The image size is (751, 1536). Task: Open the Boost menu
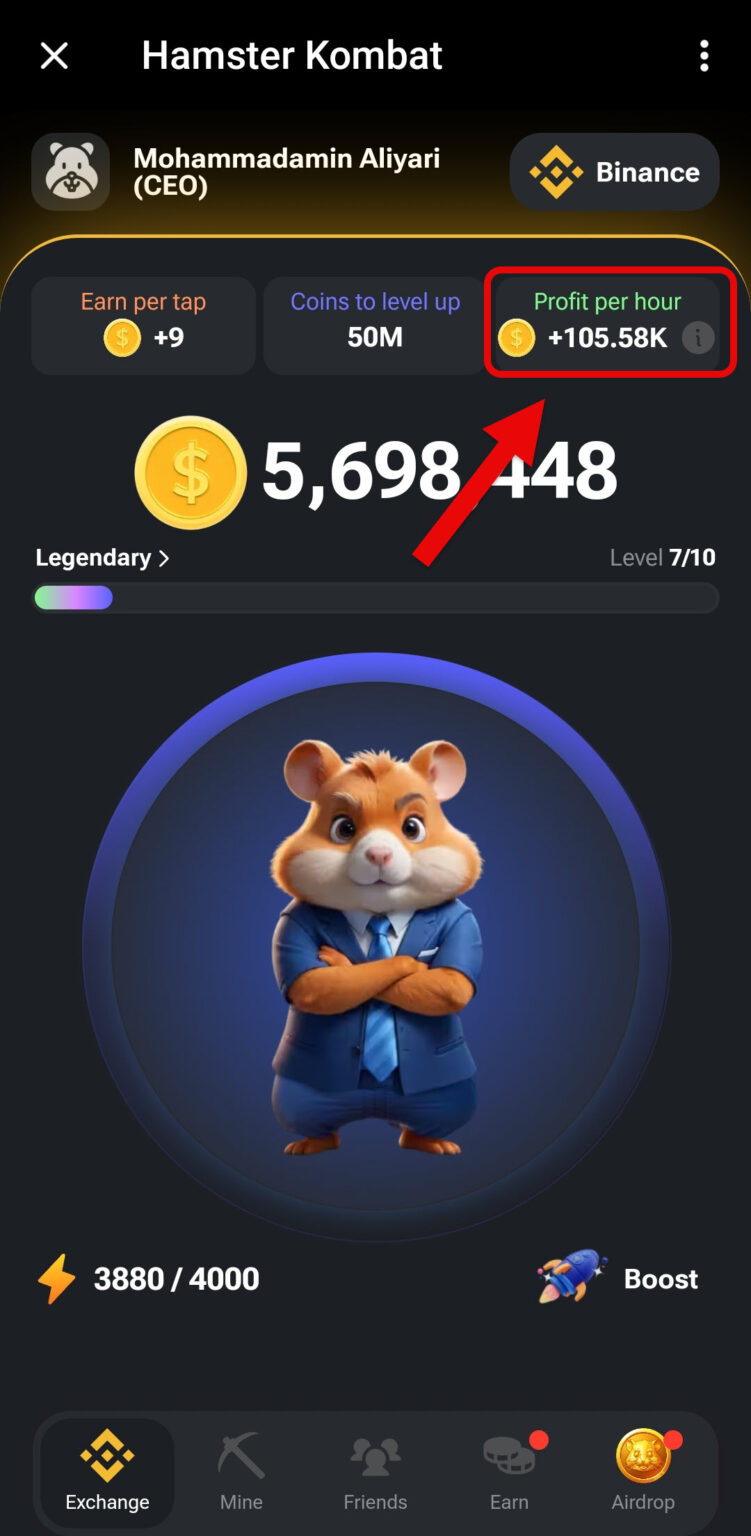[x=618, y=1278]
